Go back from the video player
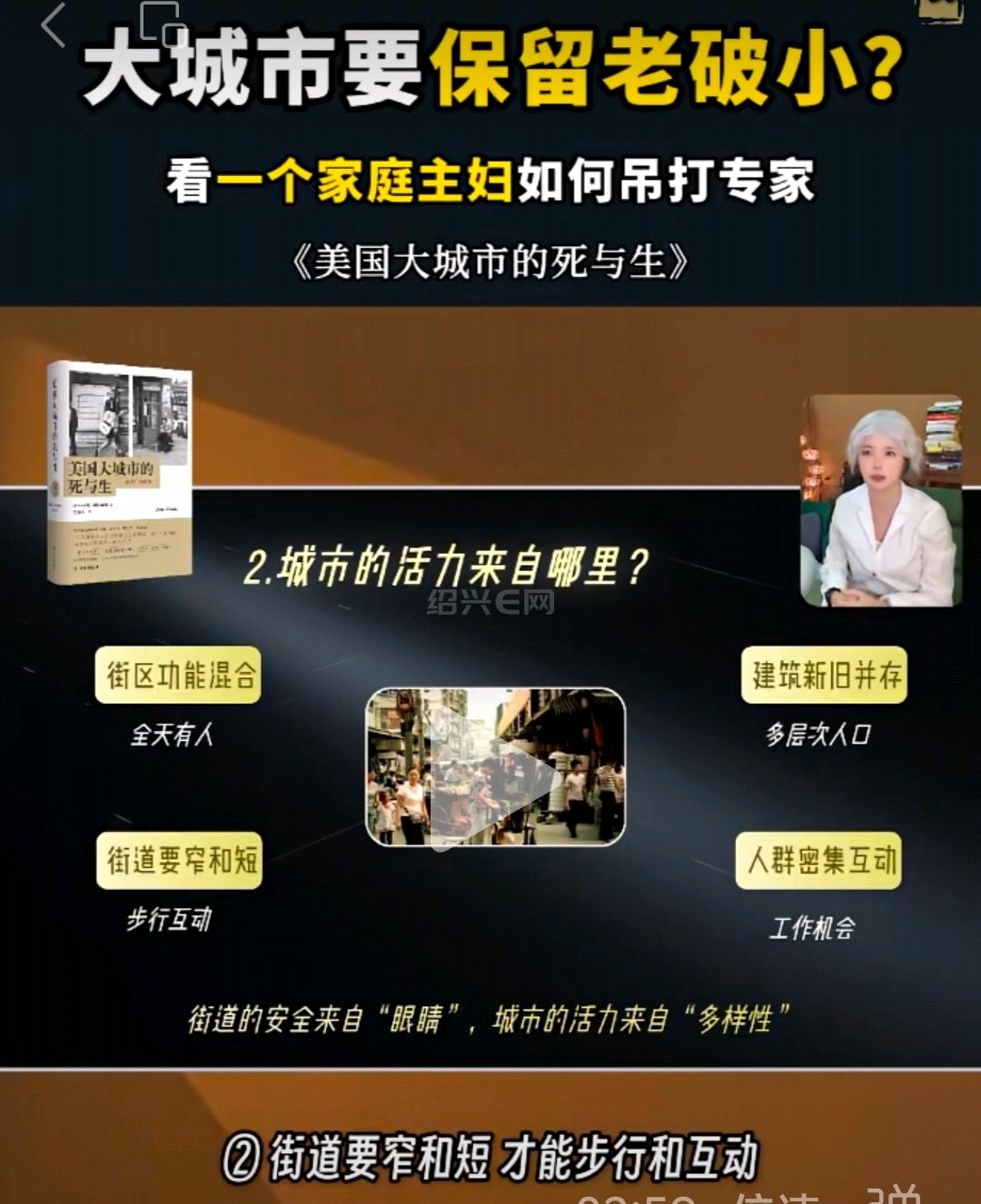This screenshot has width=981, height=1204. tap(53, 25)
